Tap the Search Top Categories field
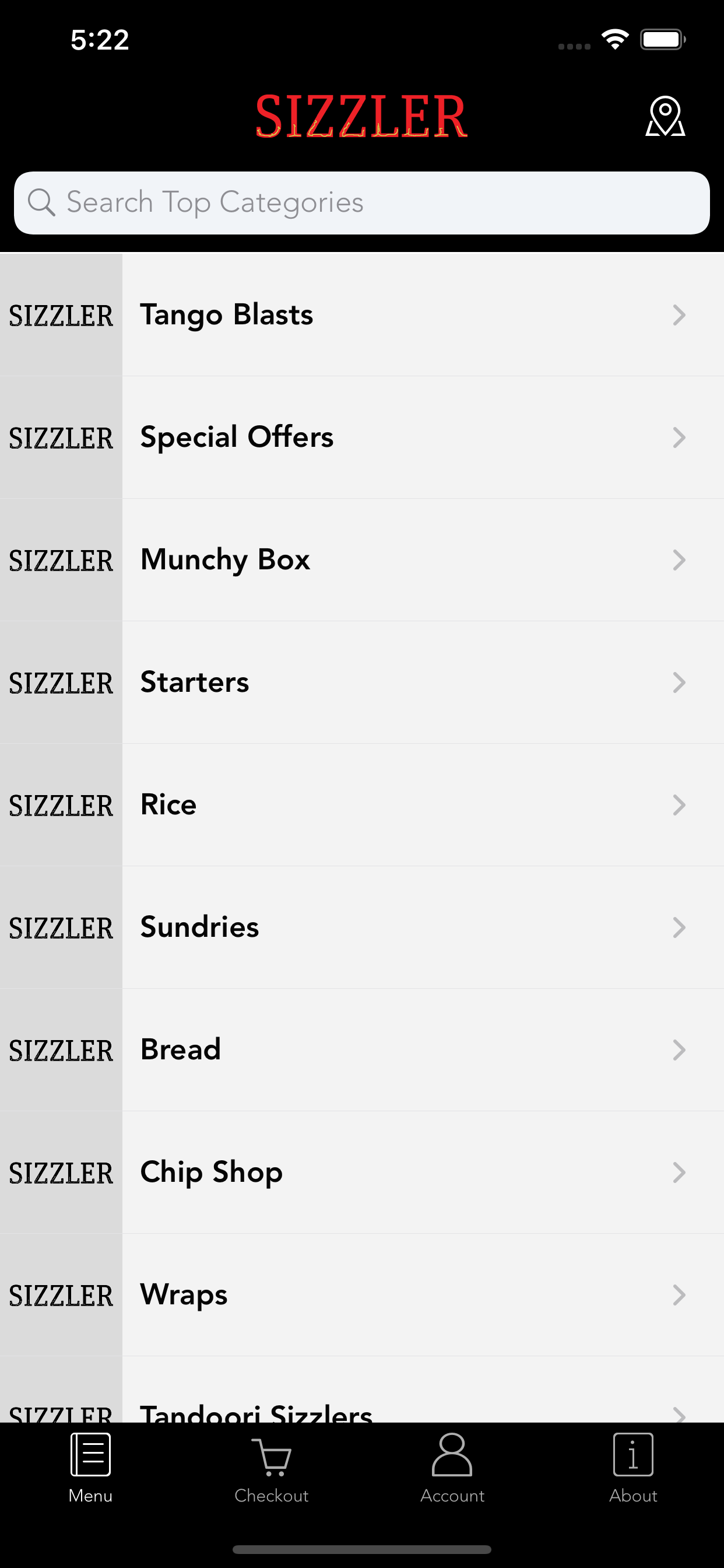The width and height of the screenshot is (724, 1568). (362, 202)
